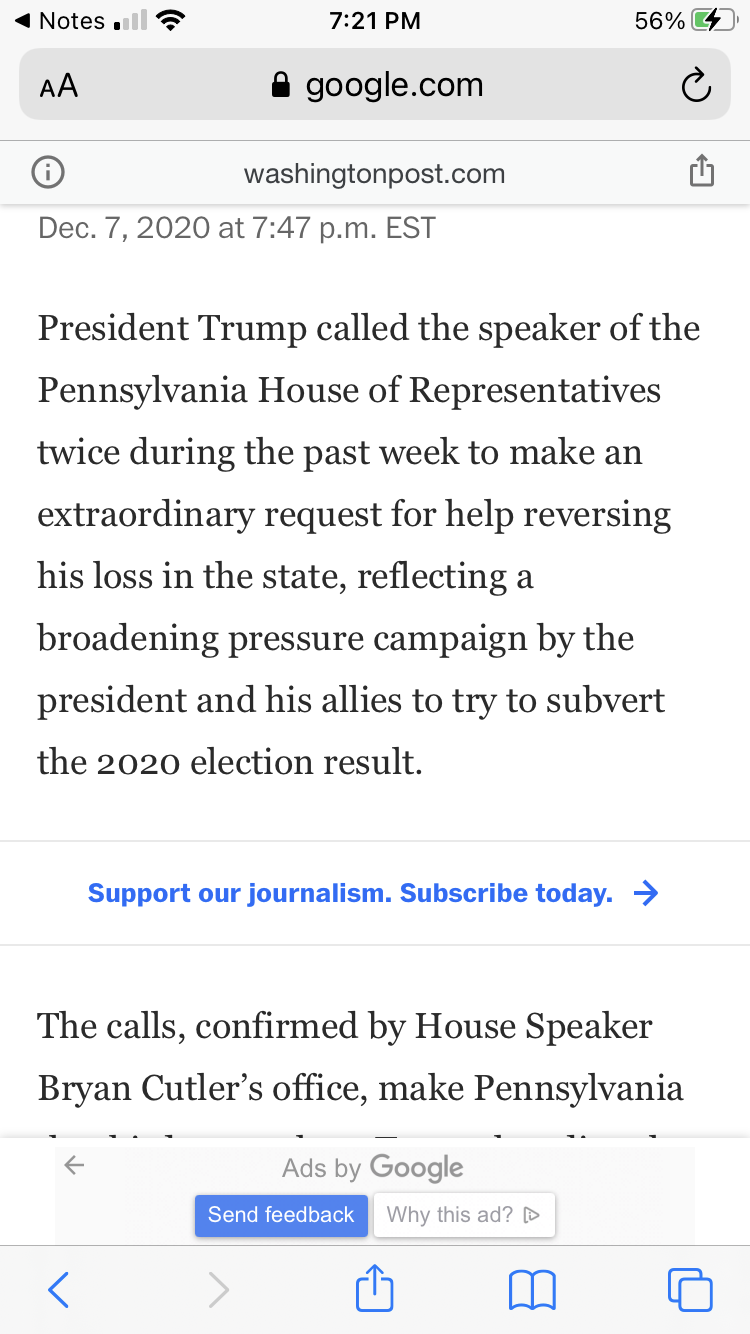
Task: Send feedback about this ad
Action: coord(281,1215)
